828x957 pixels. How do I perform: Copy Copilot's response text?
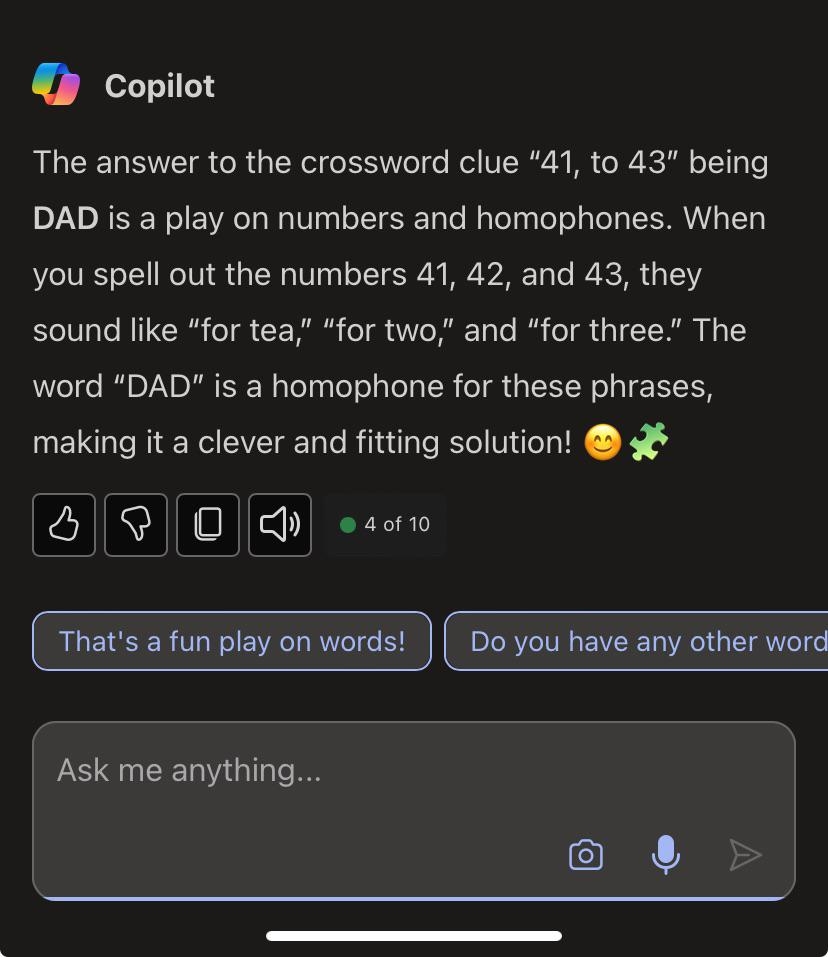208,524
